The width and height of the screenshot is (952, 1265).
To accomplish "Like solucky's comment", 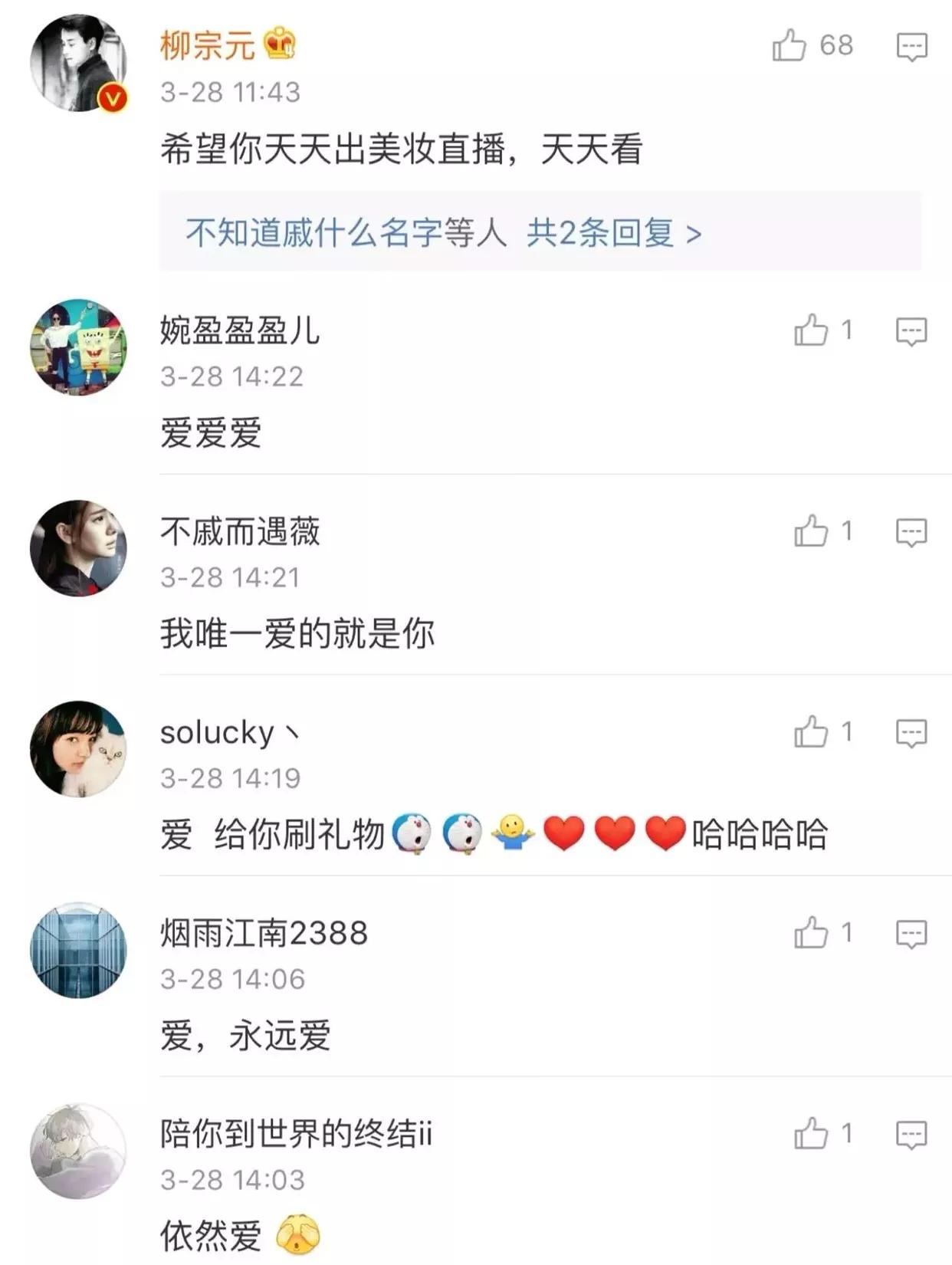I will [811, 732].
